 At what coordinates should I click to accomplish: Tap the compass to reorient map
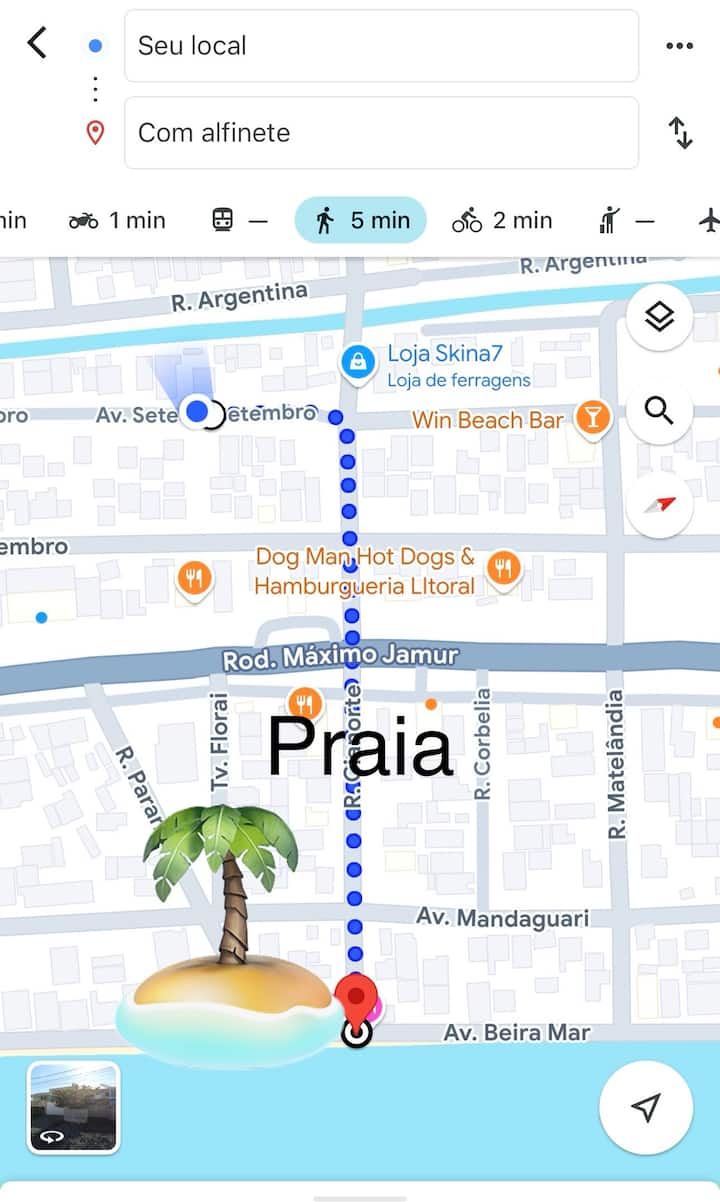pyautogui.click(x=659, y=504)
